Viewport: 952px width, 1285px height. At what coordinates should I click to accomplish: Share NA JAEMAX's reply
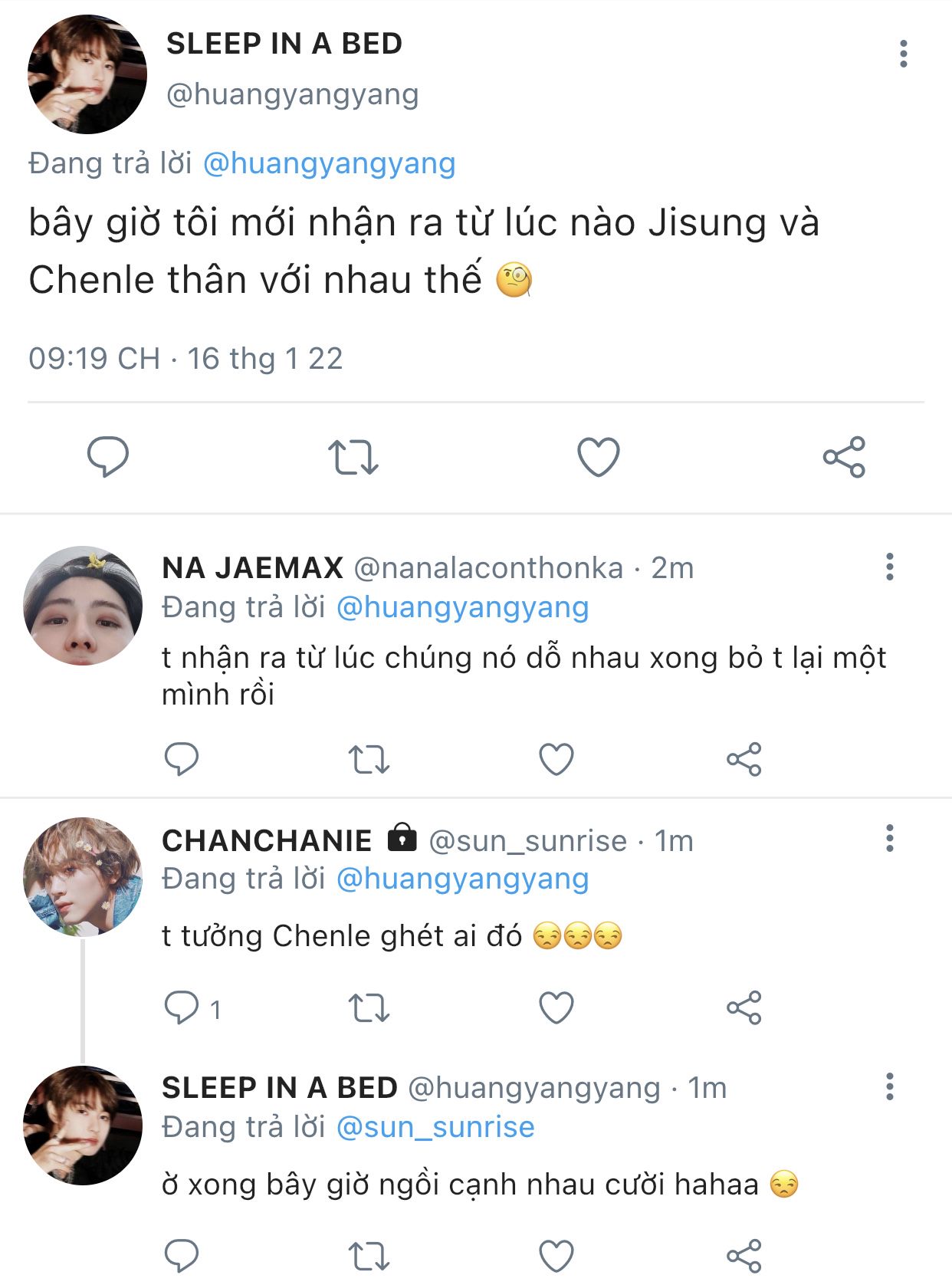tap(744, 759)
